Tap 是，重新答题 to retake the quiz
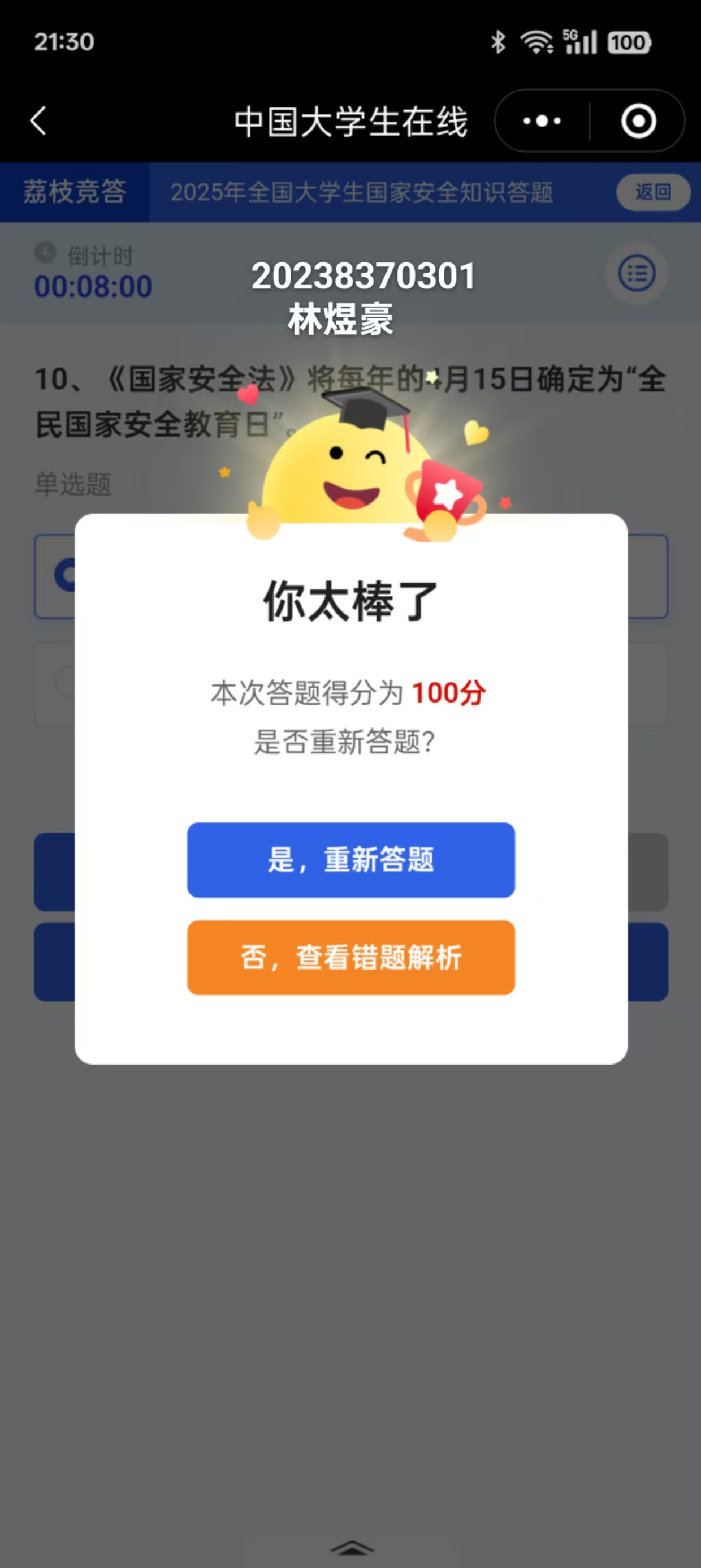This screenshot has height=1568, width=701. [350, 859]
